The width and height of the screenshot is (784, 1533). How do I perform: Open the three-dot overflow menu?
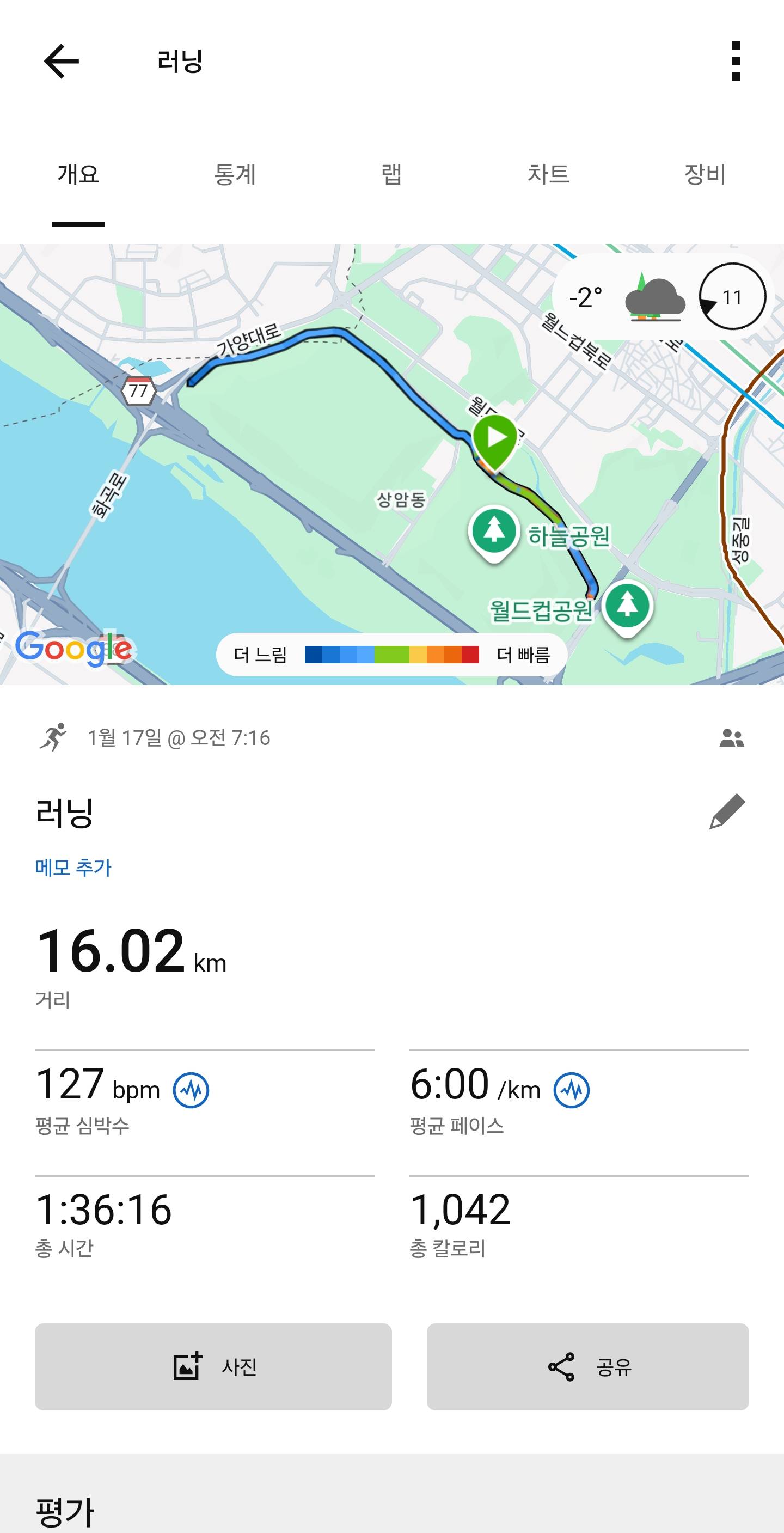point(736,62)
